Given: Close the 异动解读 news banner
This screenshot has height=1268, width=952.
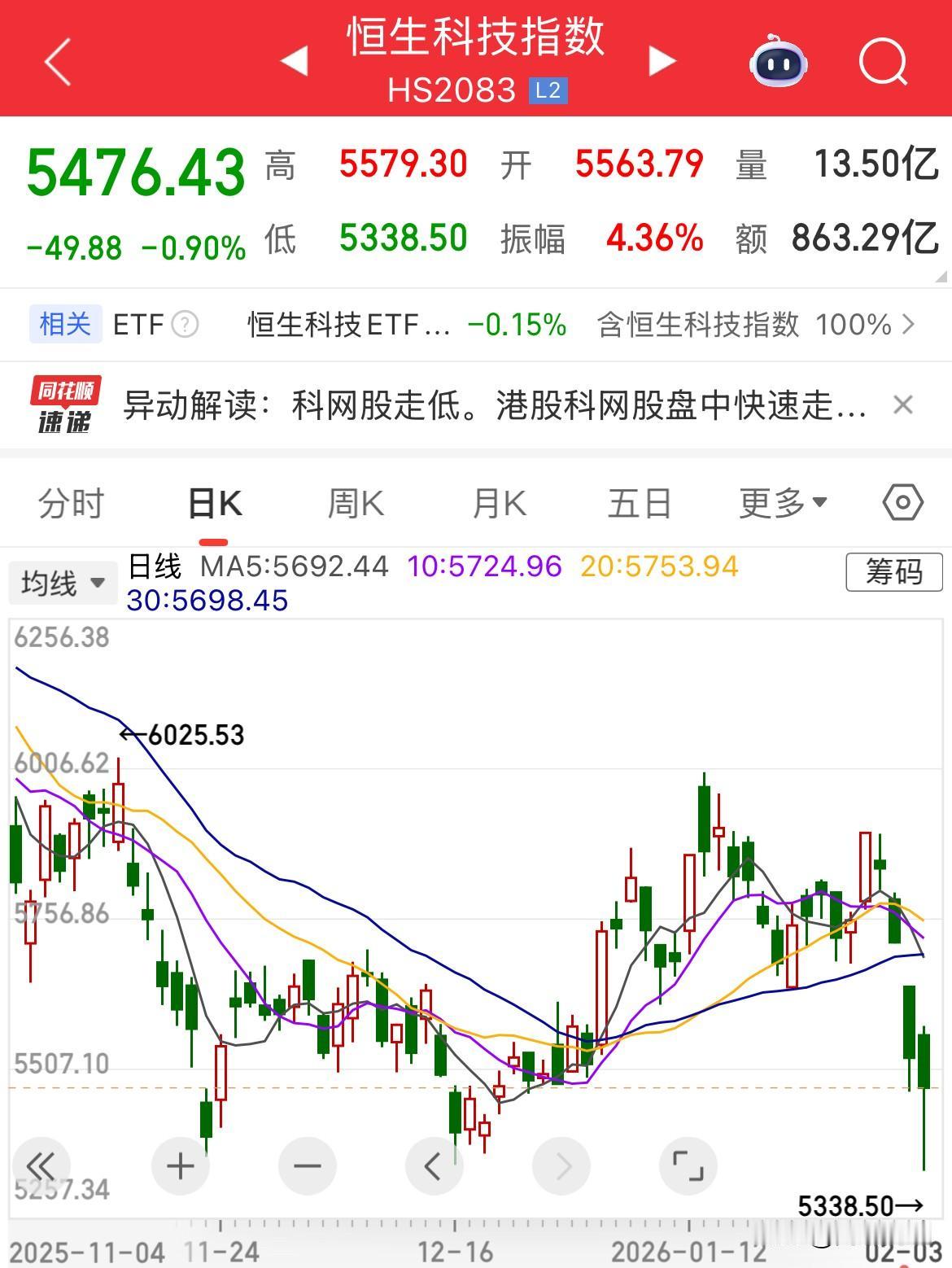Looking at the screenshot, I should (903, 404).
